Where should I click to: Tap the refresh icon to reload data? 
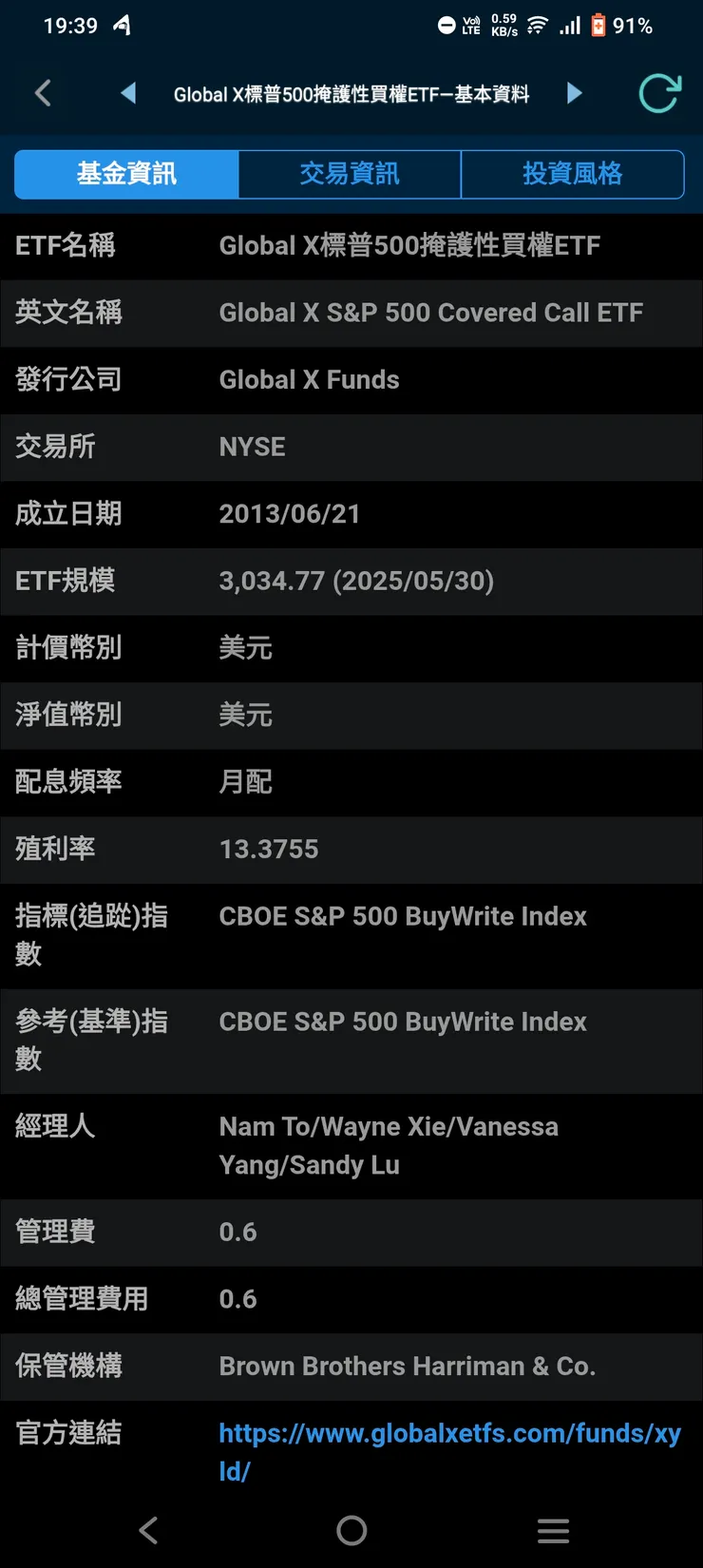659,92
